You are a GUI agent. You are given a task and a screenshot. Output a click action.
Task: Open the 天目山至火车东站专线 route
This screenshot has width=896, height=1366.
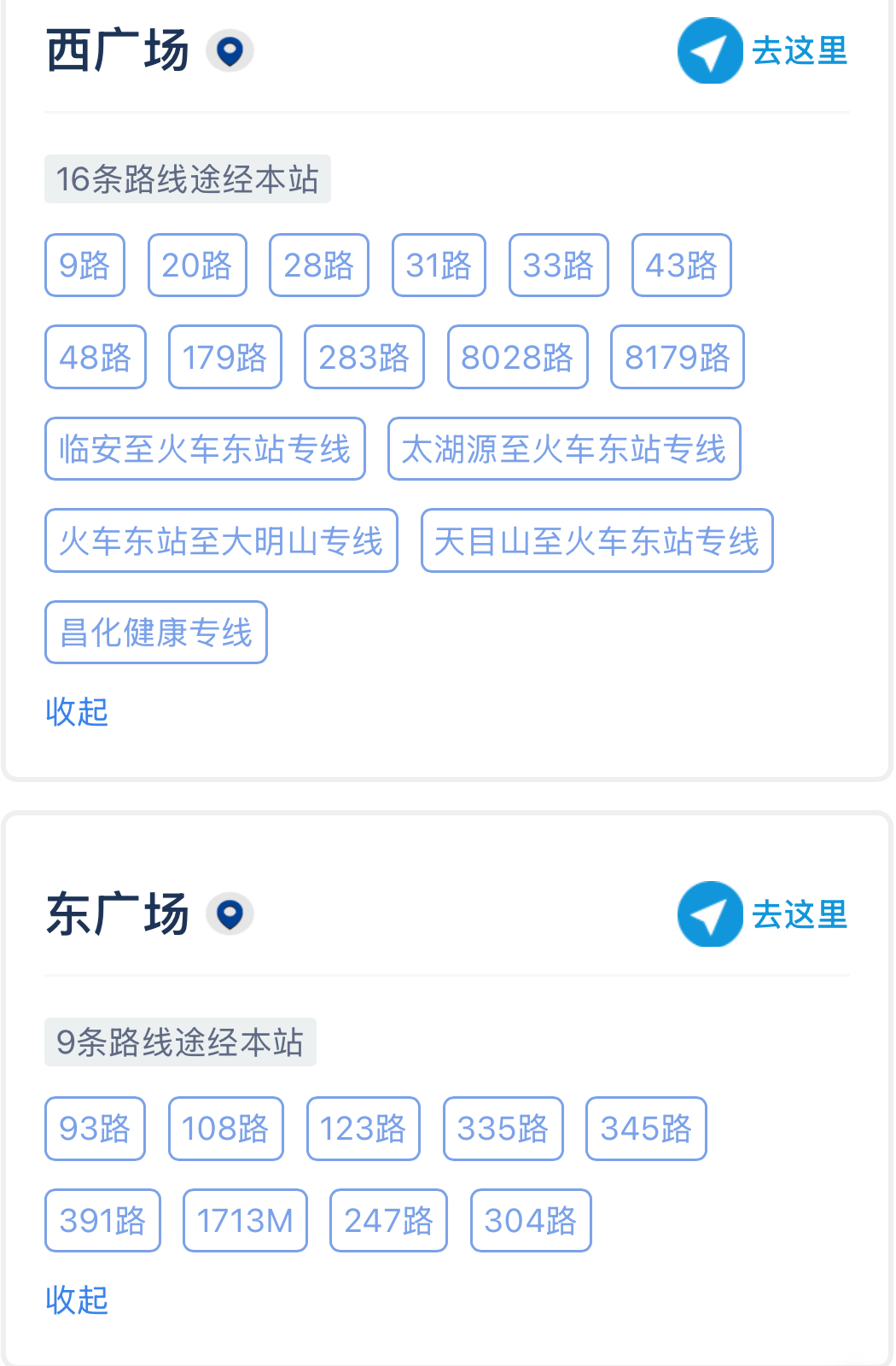point(596,540)
